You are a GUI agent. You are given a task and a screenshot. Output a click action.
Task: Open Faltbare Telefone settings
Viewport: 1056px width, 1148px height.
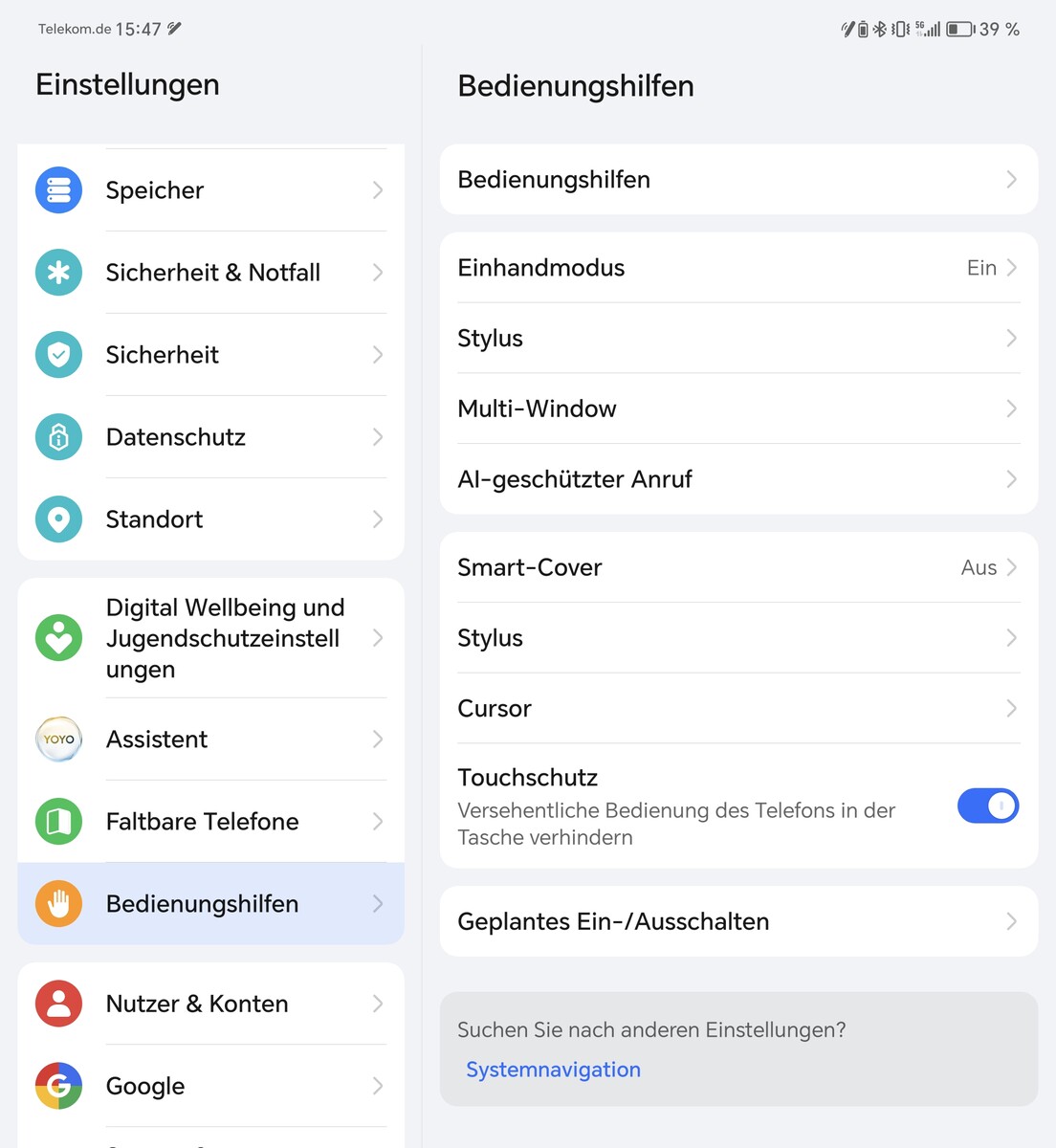pyautogui.click(x=210, y=822)
